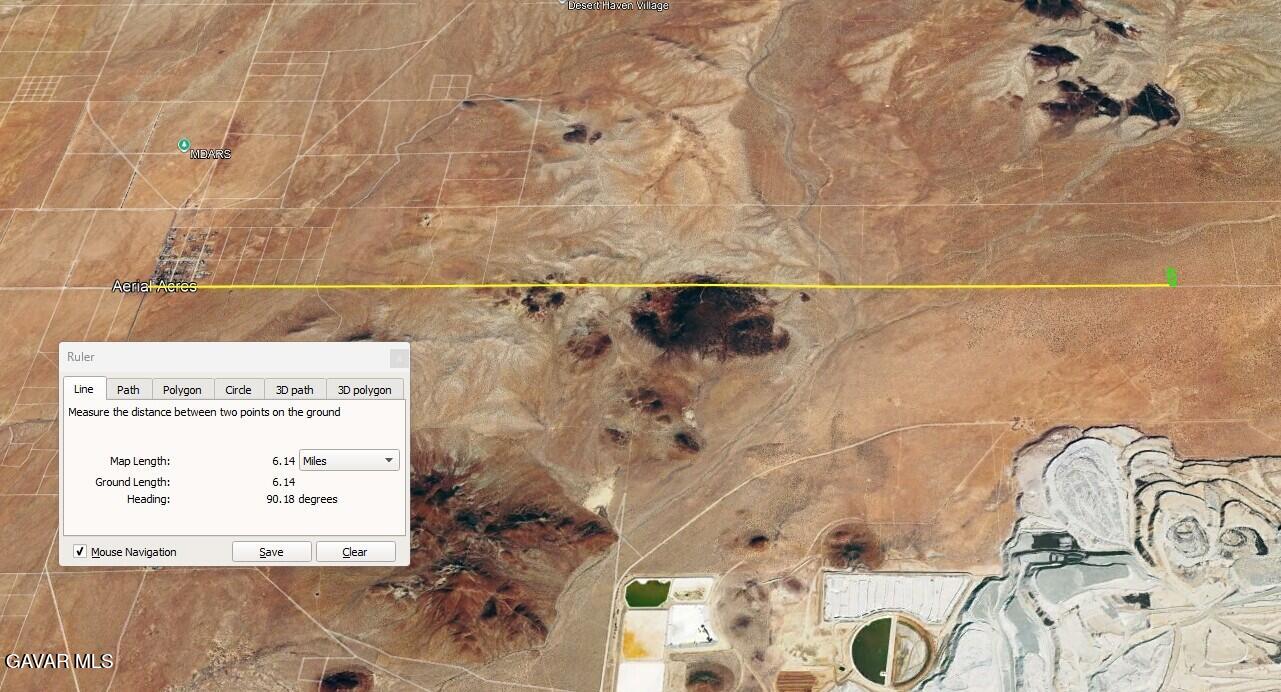This screenshot has height=692, width=1281.
Task: Open the Miles units dropdown
Action: point(349,461)
